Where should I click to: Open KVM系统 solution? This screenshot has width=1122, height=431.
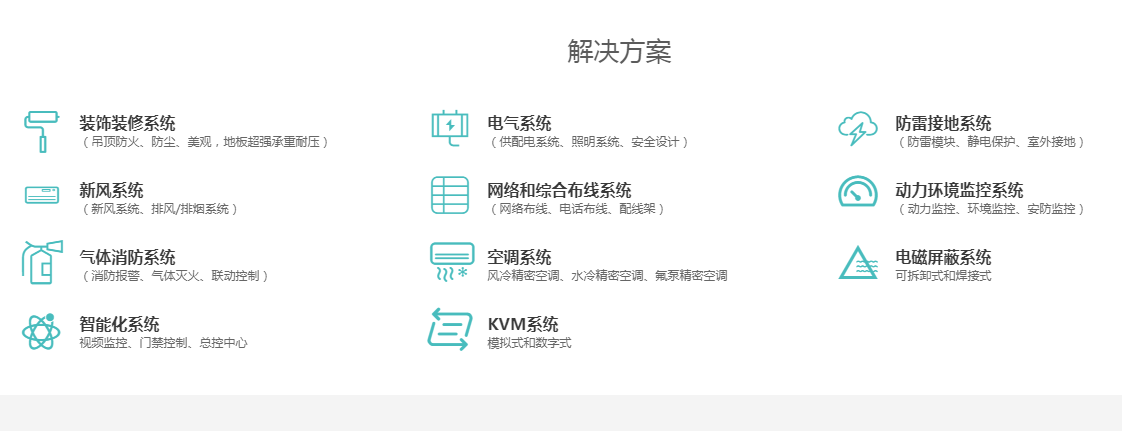523,324
